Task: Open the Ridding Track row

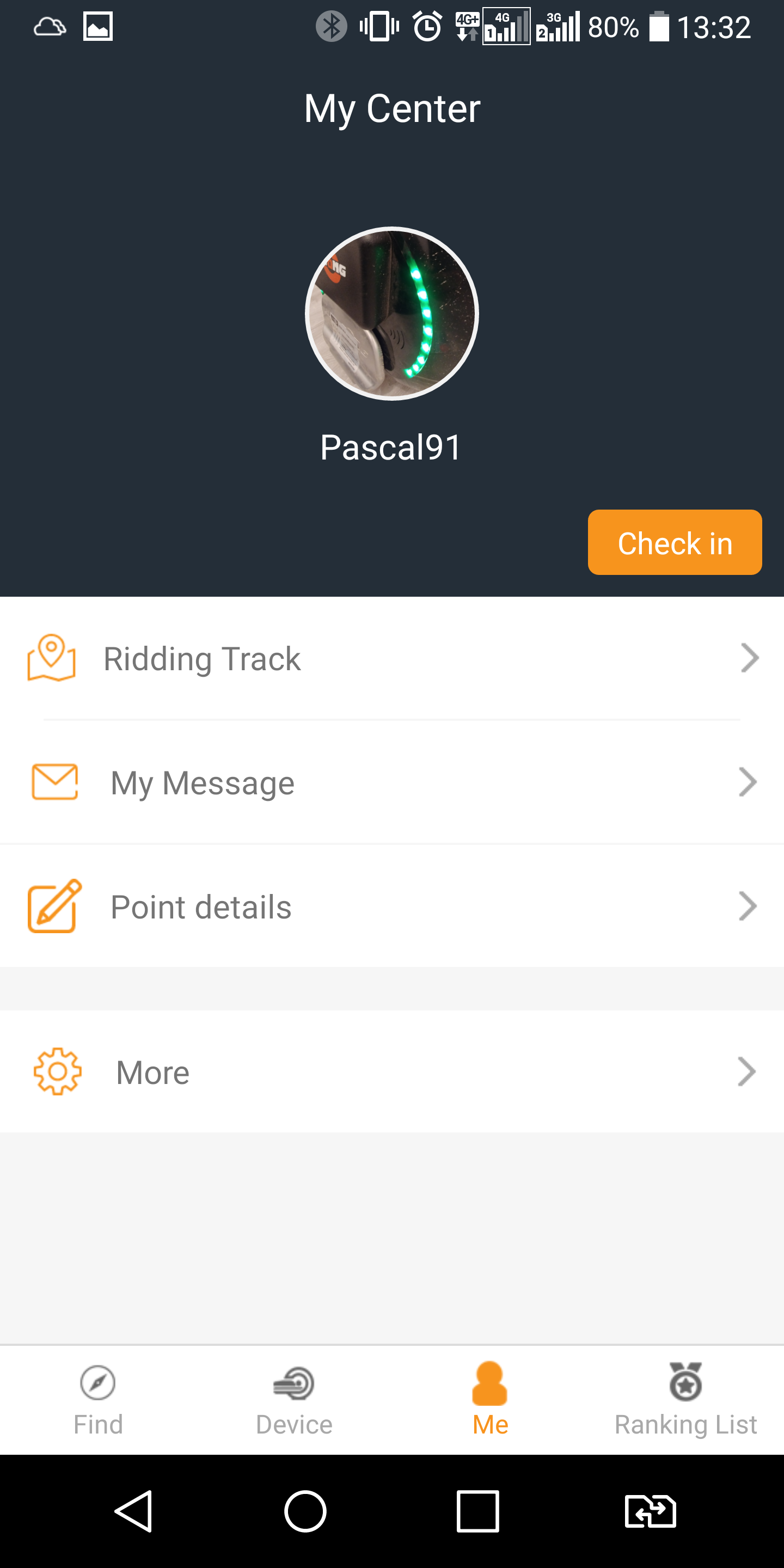Action: [x=392, y=658]
